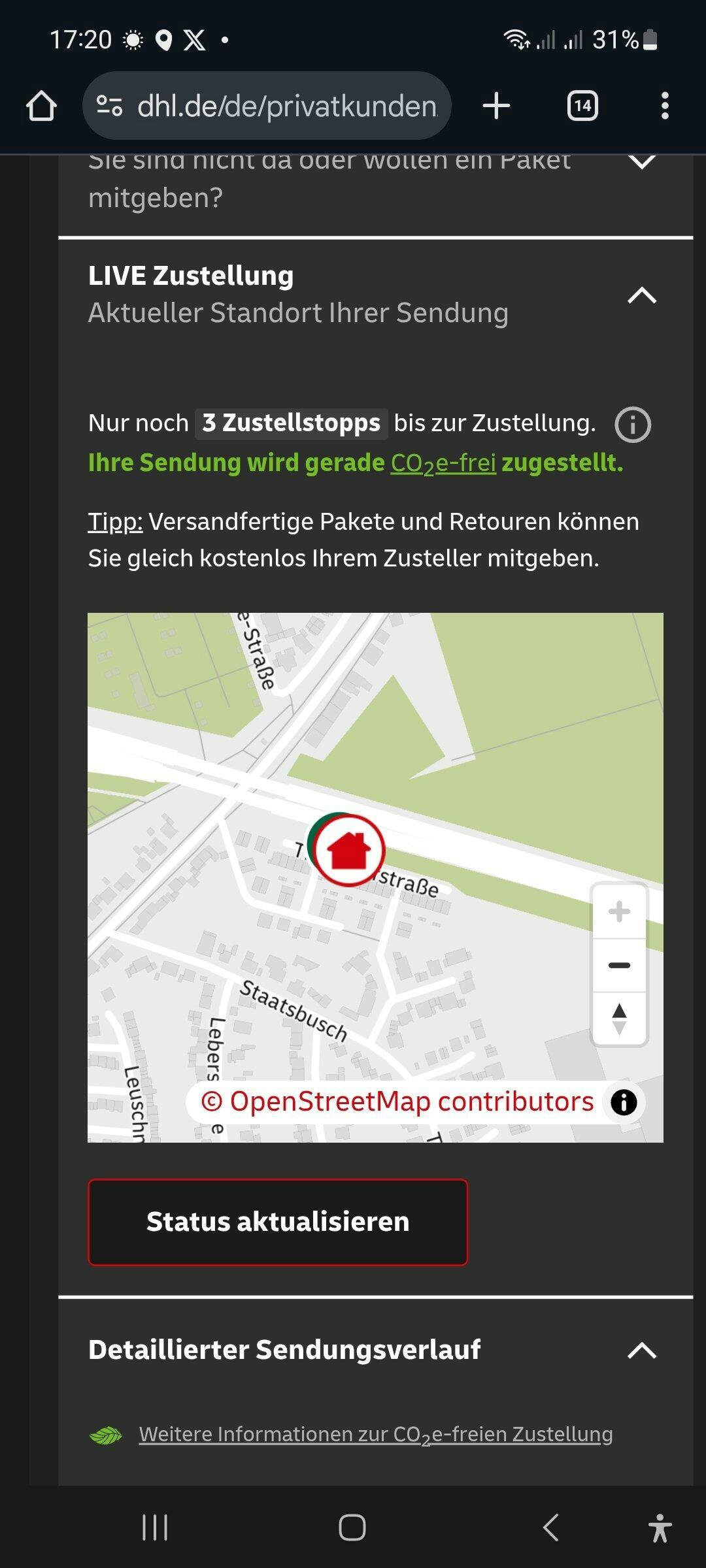Tap Status aktualisieren button

[278, 1222]
